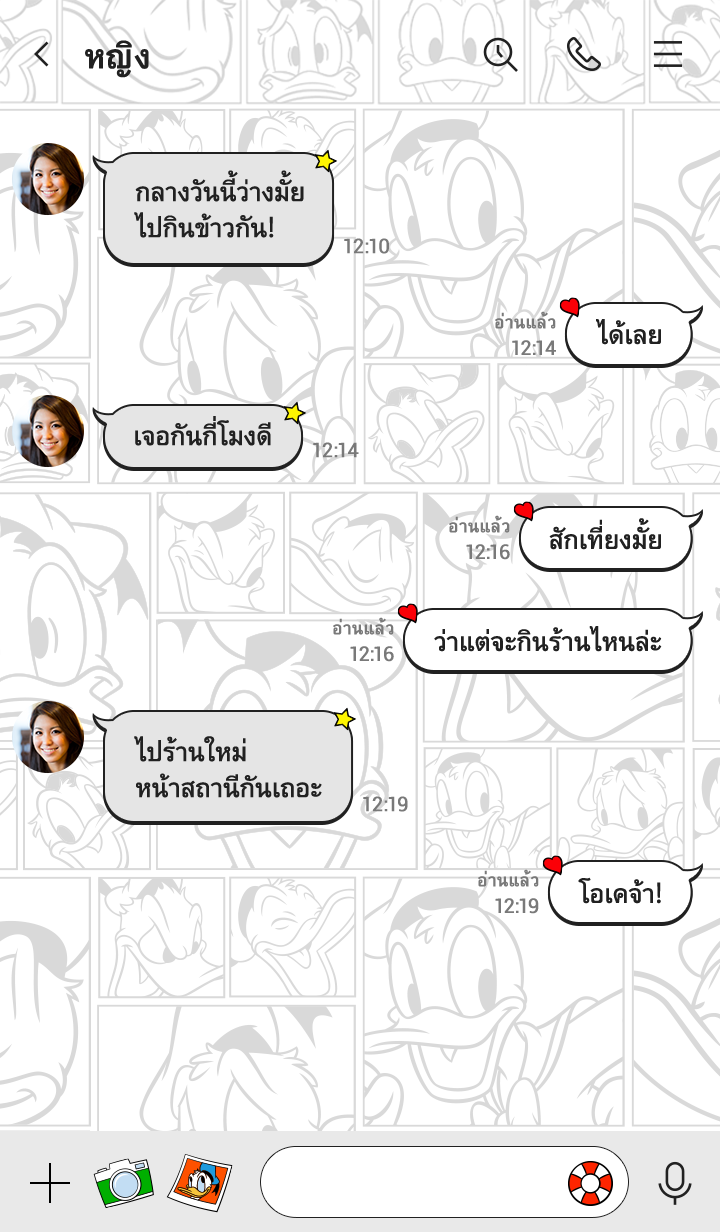Open หญิง's profile picture beside 'เจอกันกี่โมงดี'
Image resolution: width=720 pixels, height=1232 pixels.
click(x=50, y=432)
